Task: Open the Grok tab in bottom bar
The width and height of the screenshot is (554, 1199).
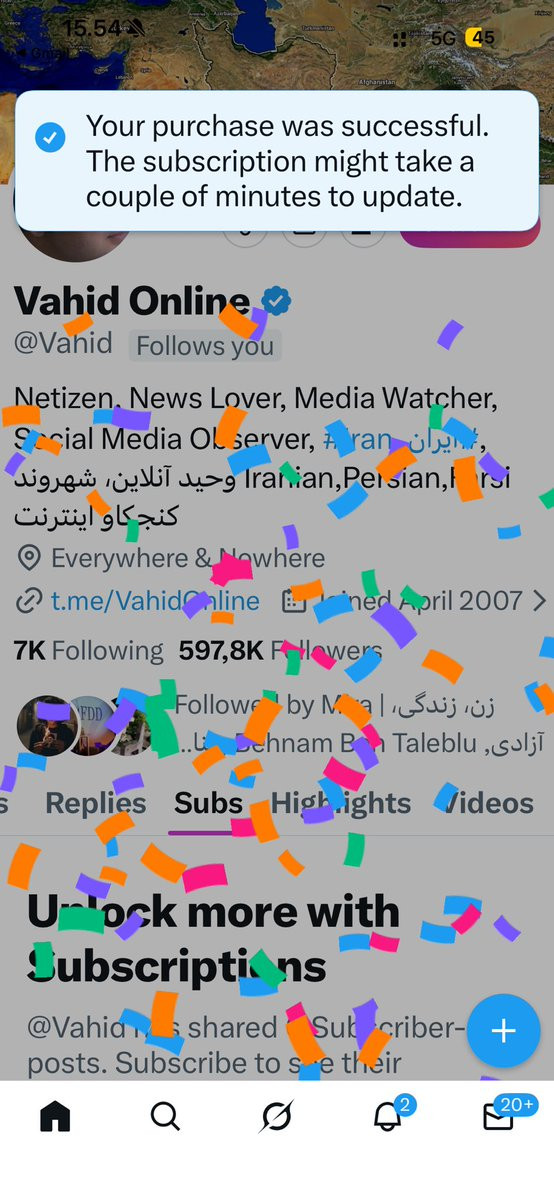Action: coord(276,1116)
